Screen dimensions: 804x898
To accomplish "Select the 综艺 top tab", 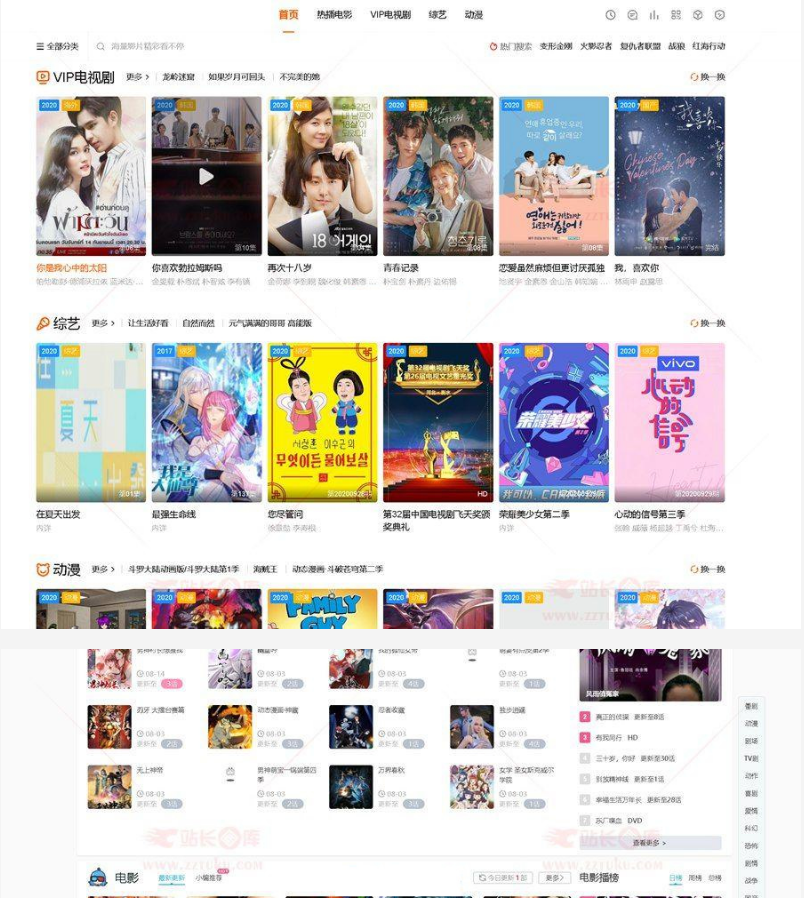I will (x=437, y=15).
